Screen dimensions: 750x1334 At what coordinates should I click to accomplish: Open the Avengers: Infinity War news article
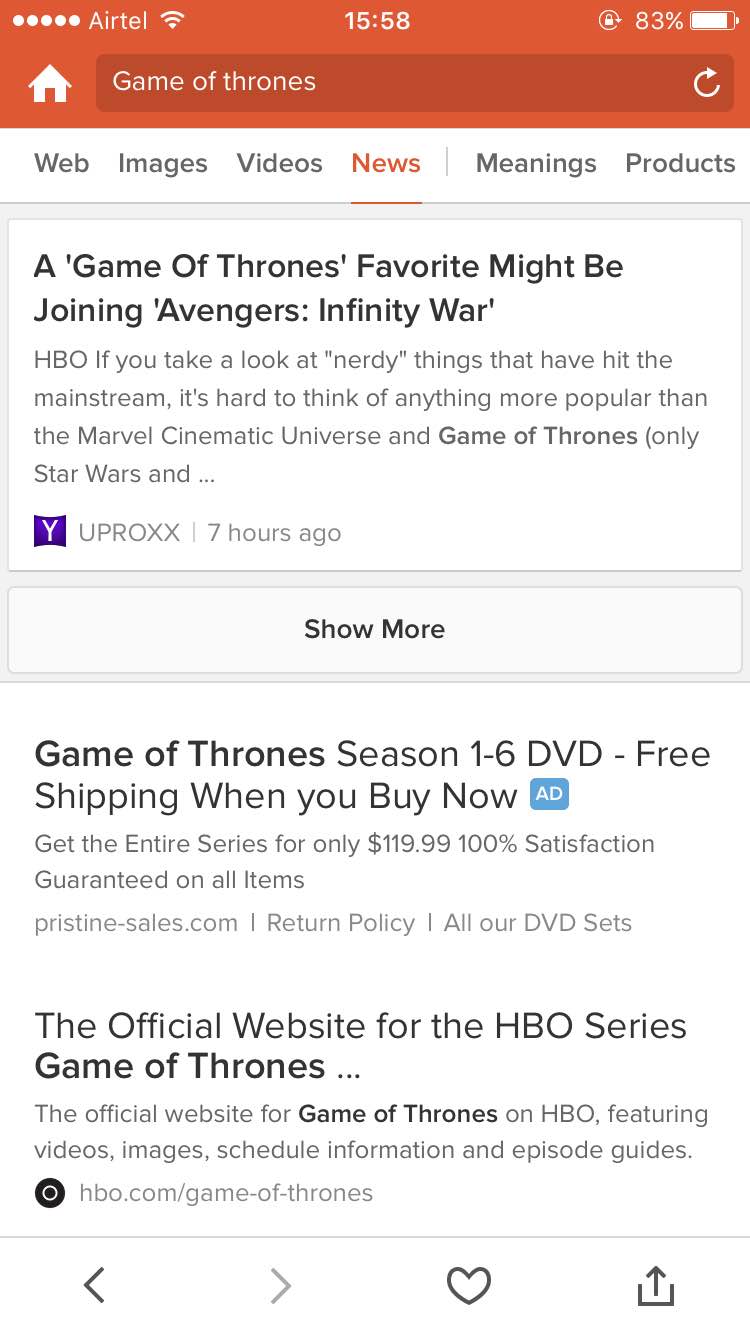[x=329, y=288]
